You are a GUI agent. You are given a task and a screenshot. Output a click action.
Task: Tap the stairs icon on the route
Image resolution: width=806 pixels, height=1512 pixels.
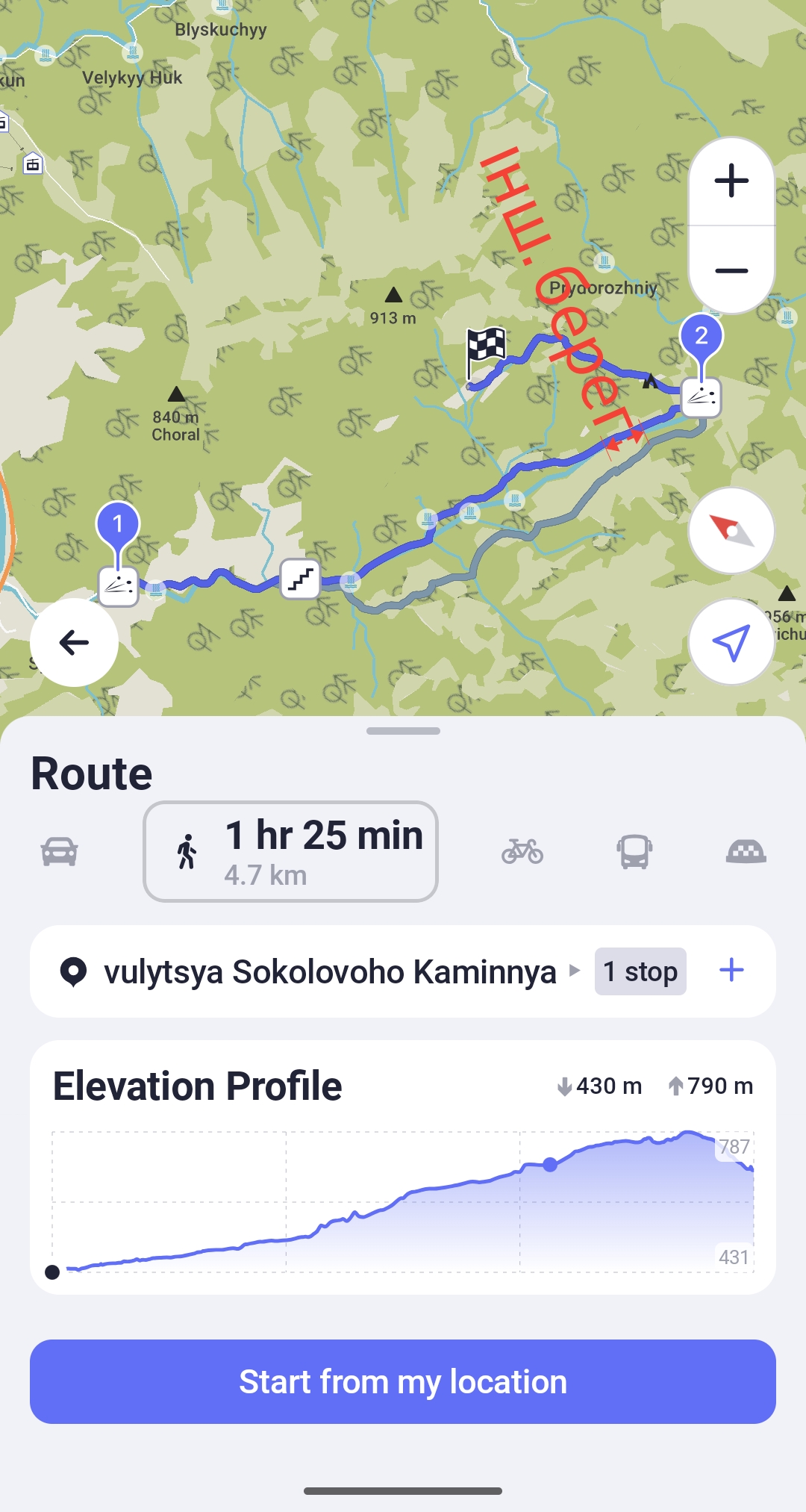tap(301, 579)
